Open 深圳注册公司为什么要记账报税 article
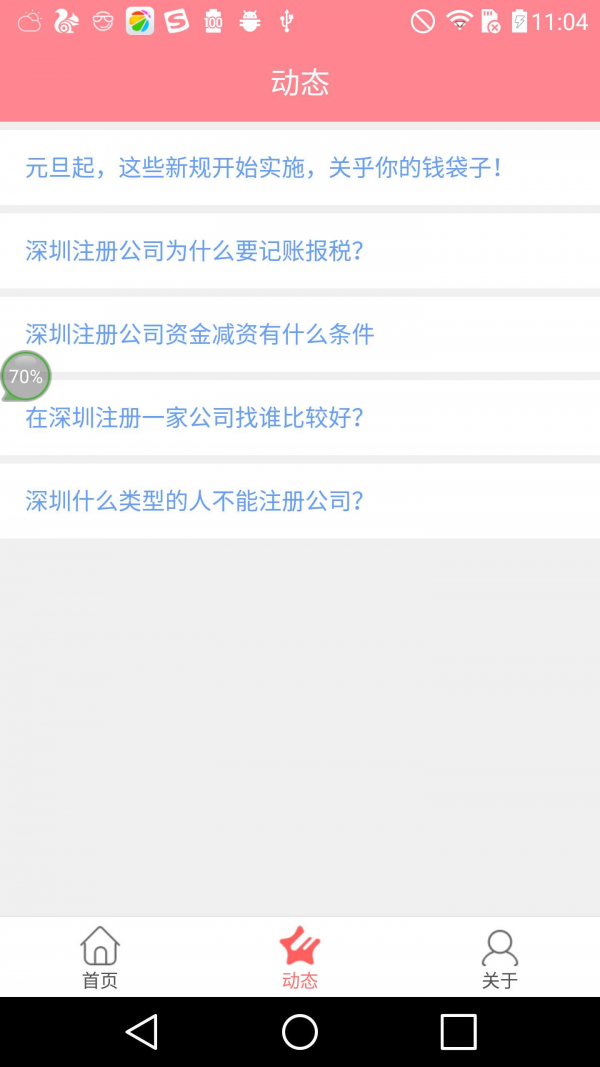 click(194, 251)
